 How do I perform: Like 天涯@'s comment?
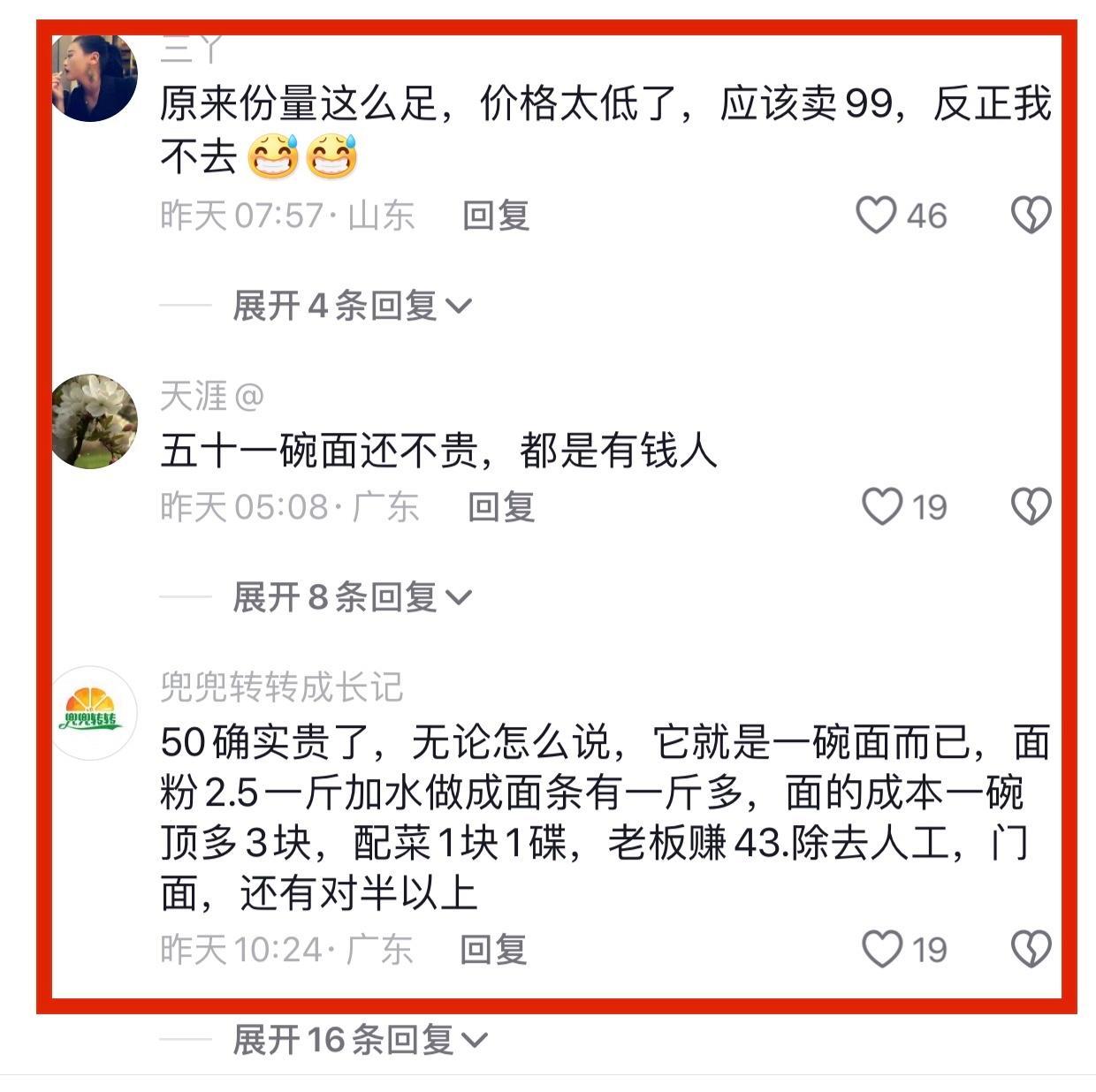[881, 507]
